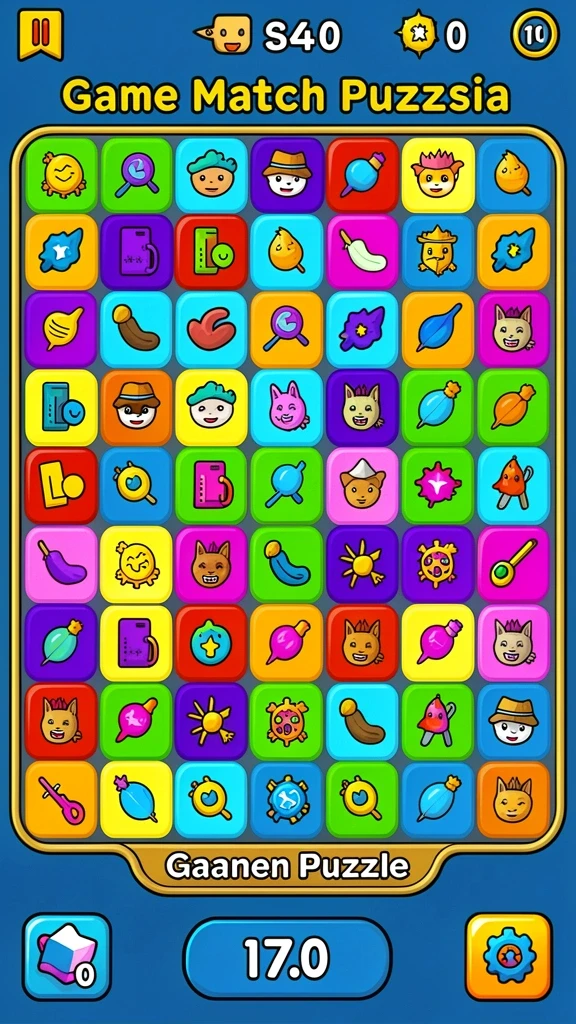This screenshot has width=576, height=1024.
Task: Pause the game with the top-left button
Action: tap(40, 34)
